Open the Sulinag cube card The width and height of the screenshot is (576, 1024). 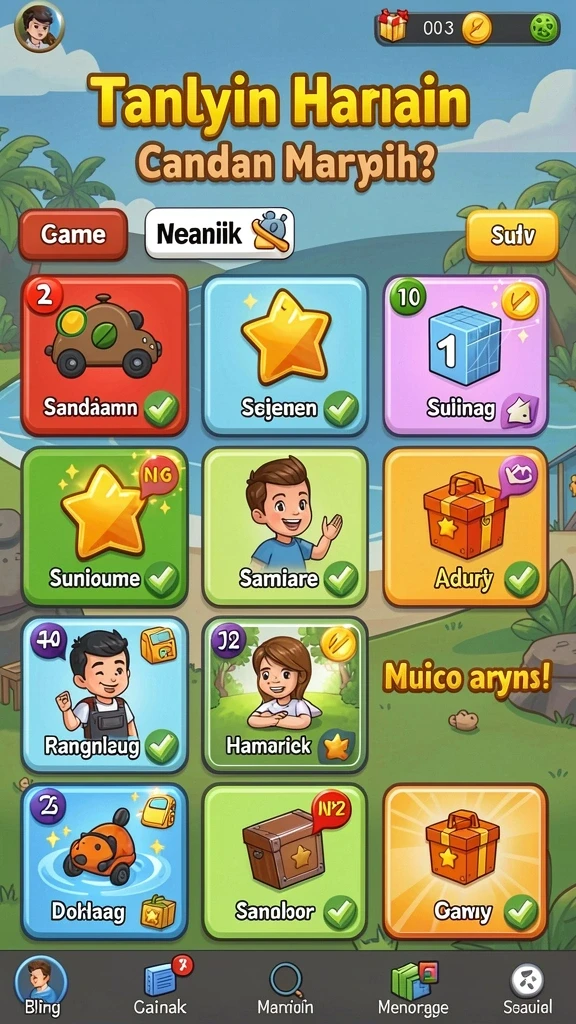pos(465,355)
